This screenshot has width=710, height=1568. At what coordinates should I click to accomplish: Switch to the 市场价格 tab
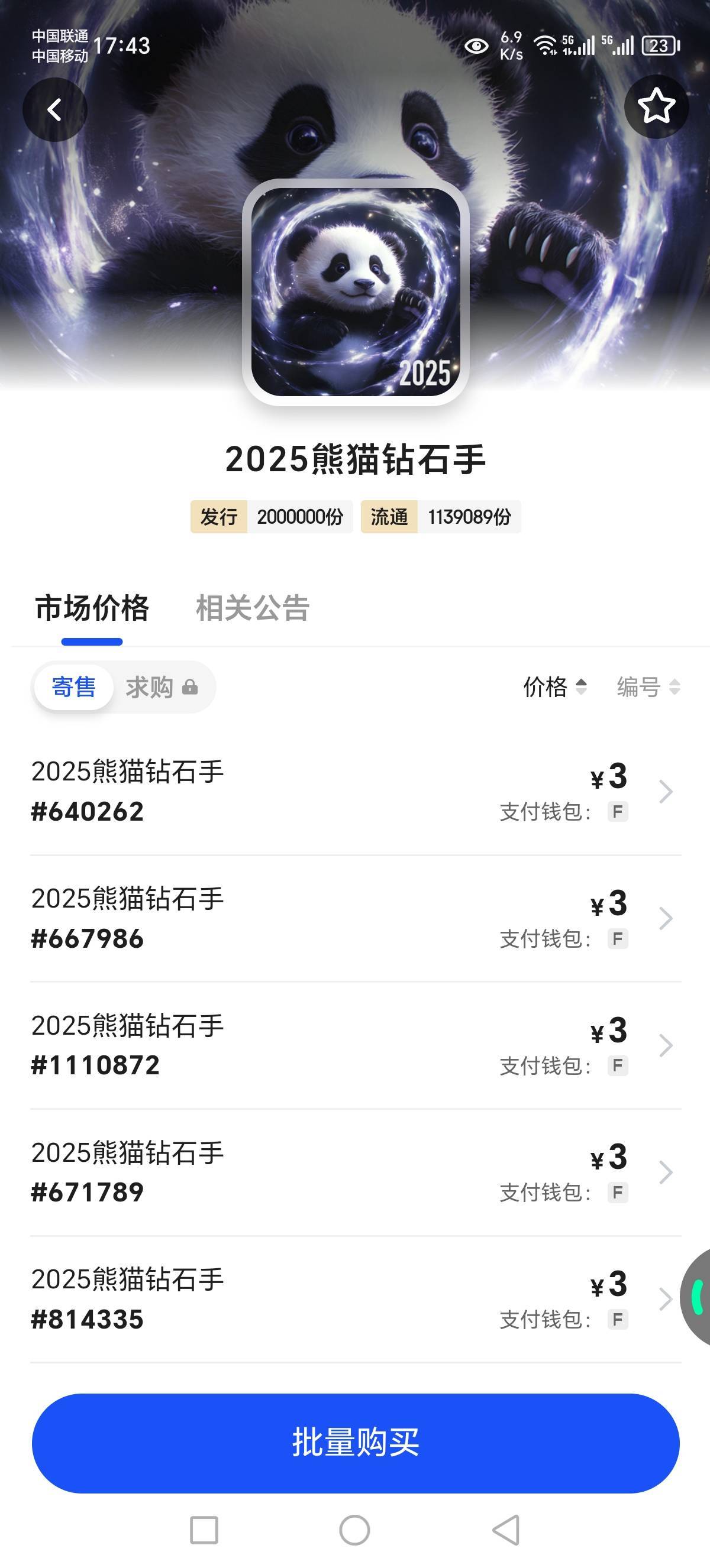click(92, 608)
